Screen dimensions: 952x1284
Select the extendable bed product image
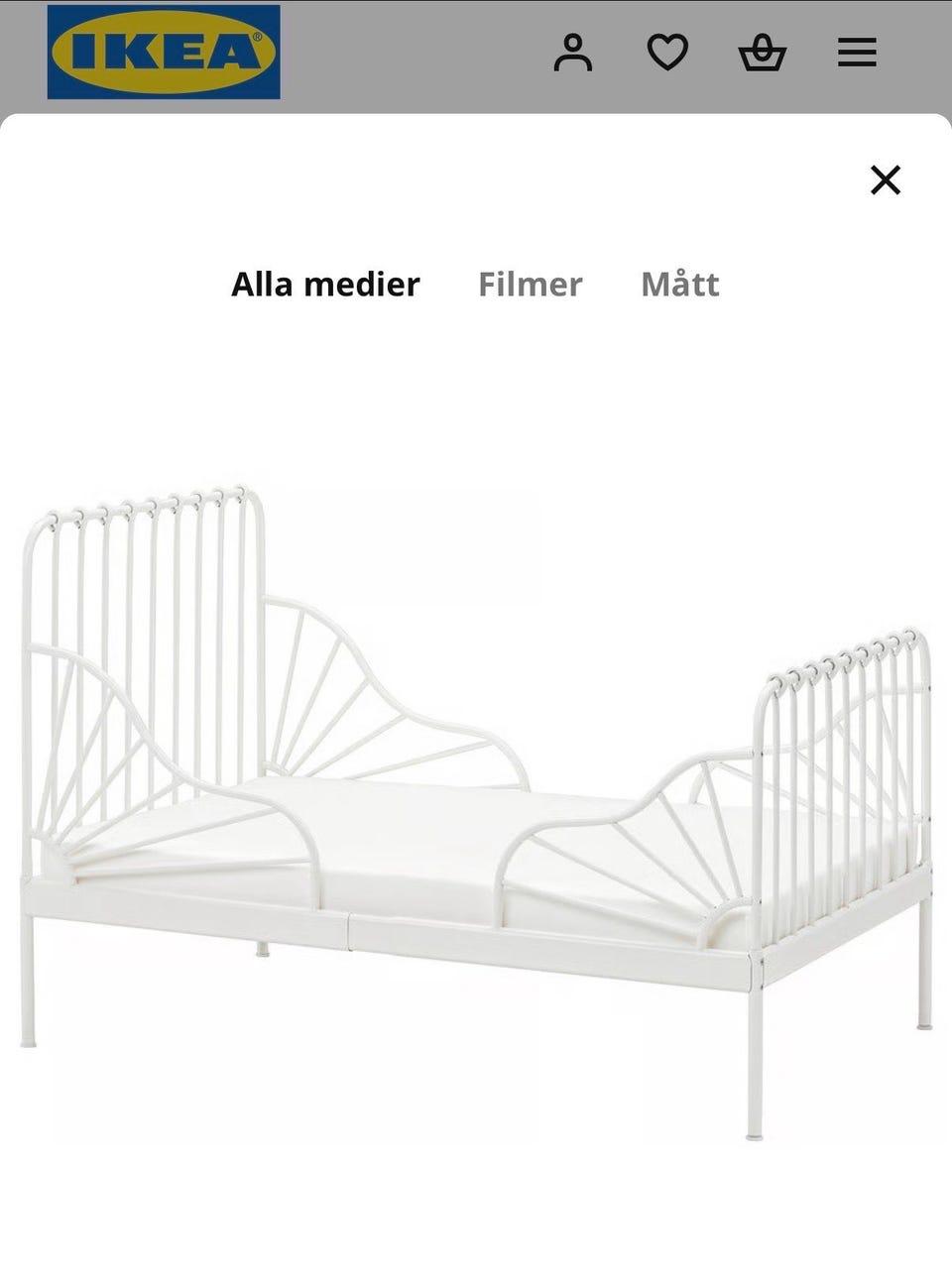(x=476, y=813)
